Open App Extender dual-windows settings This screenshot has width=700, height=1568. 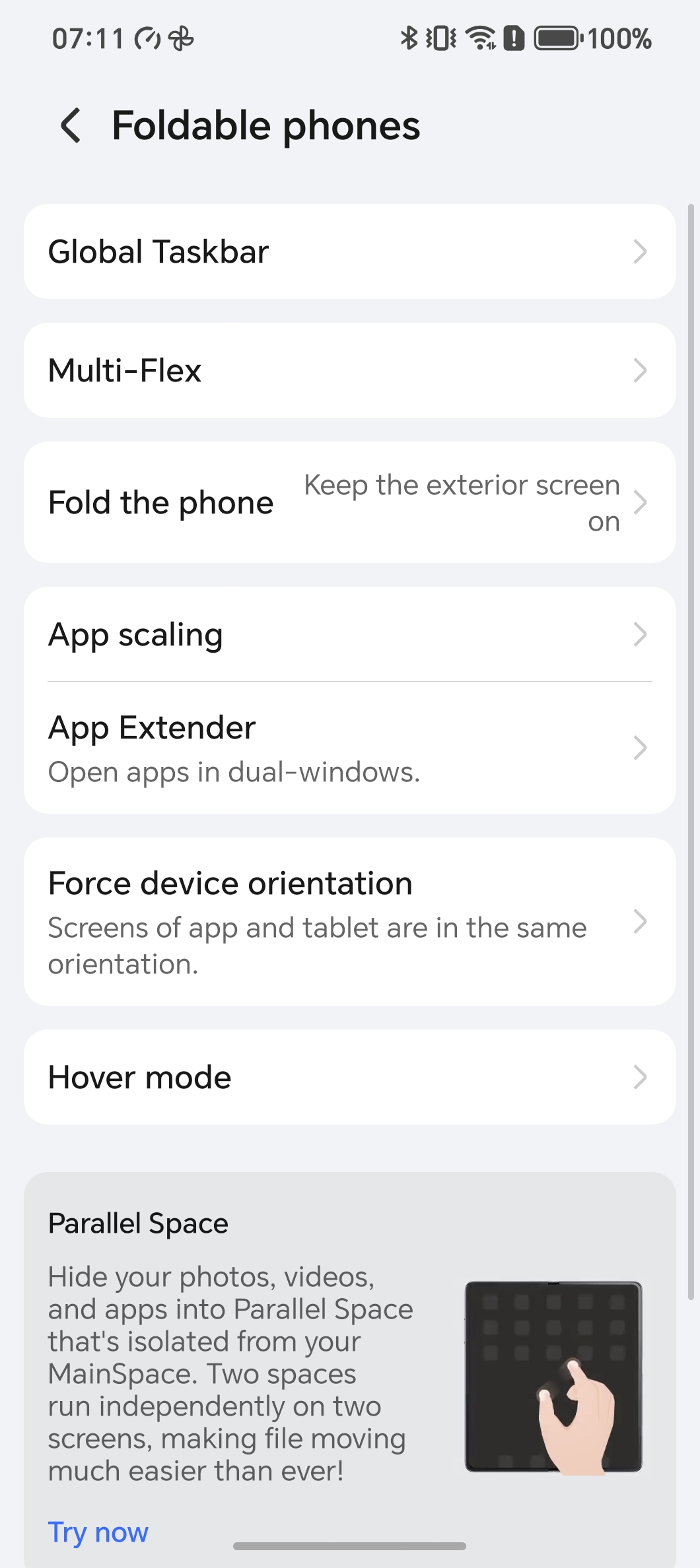coord(349,748)
